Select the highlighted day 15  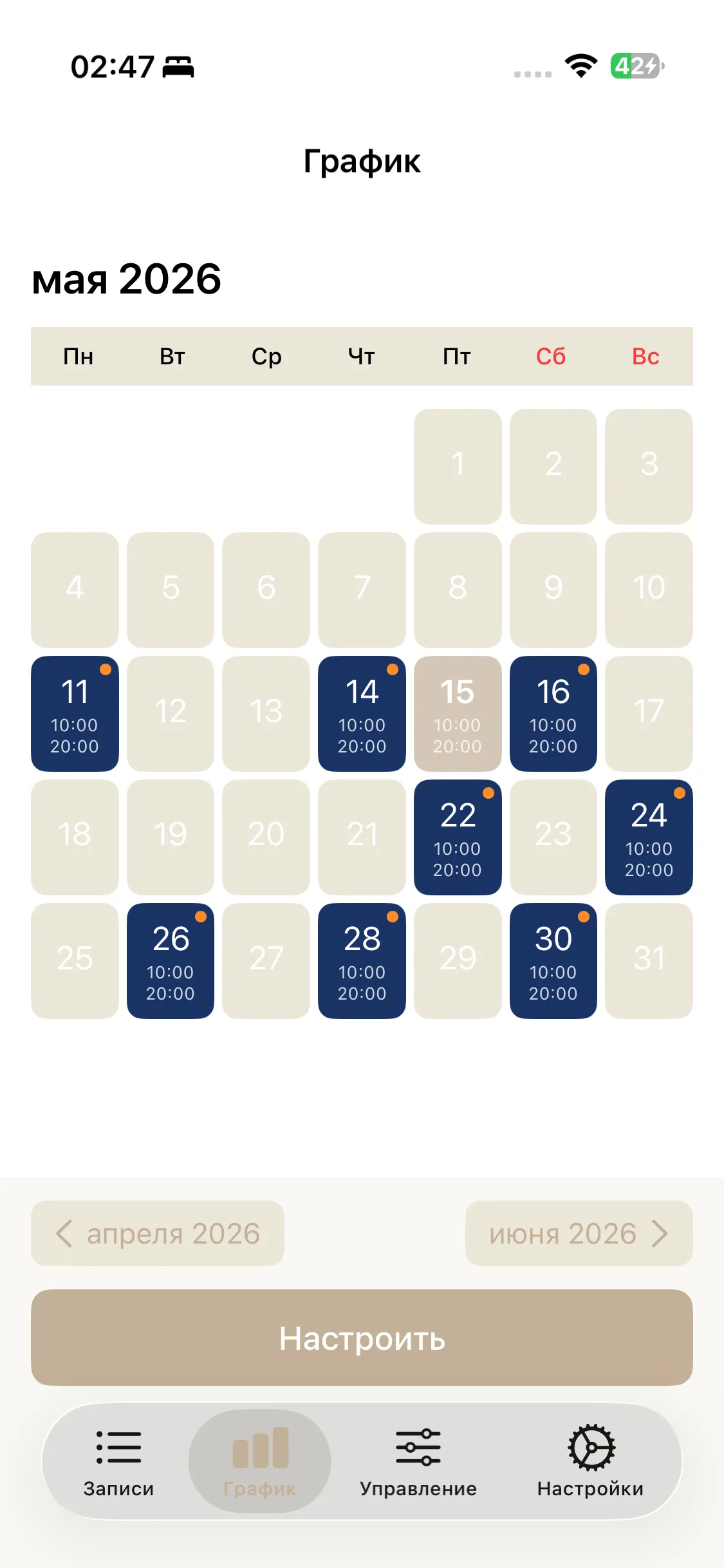[458, 714]
